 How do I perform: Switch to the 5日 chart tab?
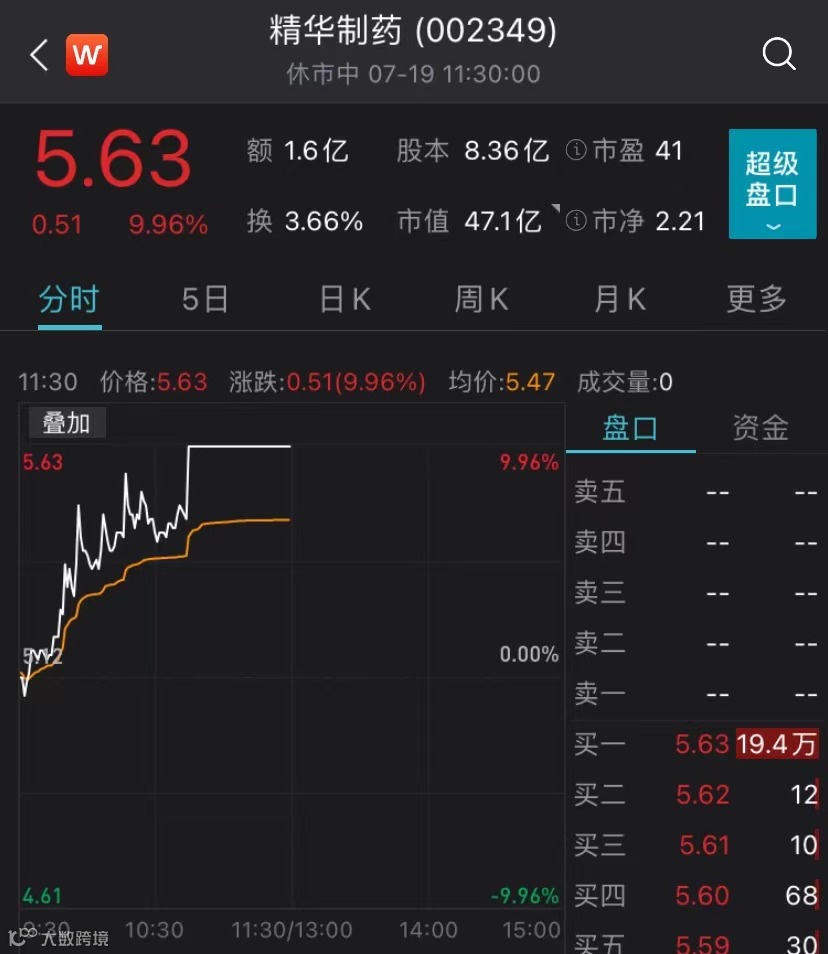pyautogui.click(x=205, y=299)
